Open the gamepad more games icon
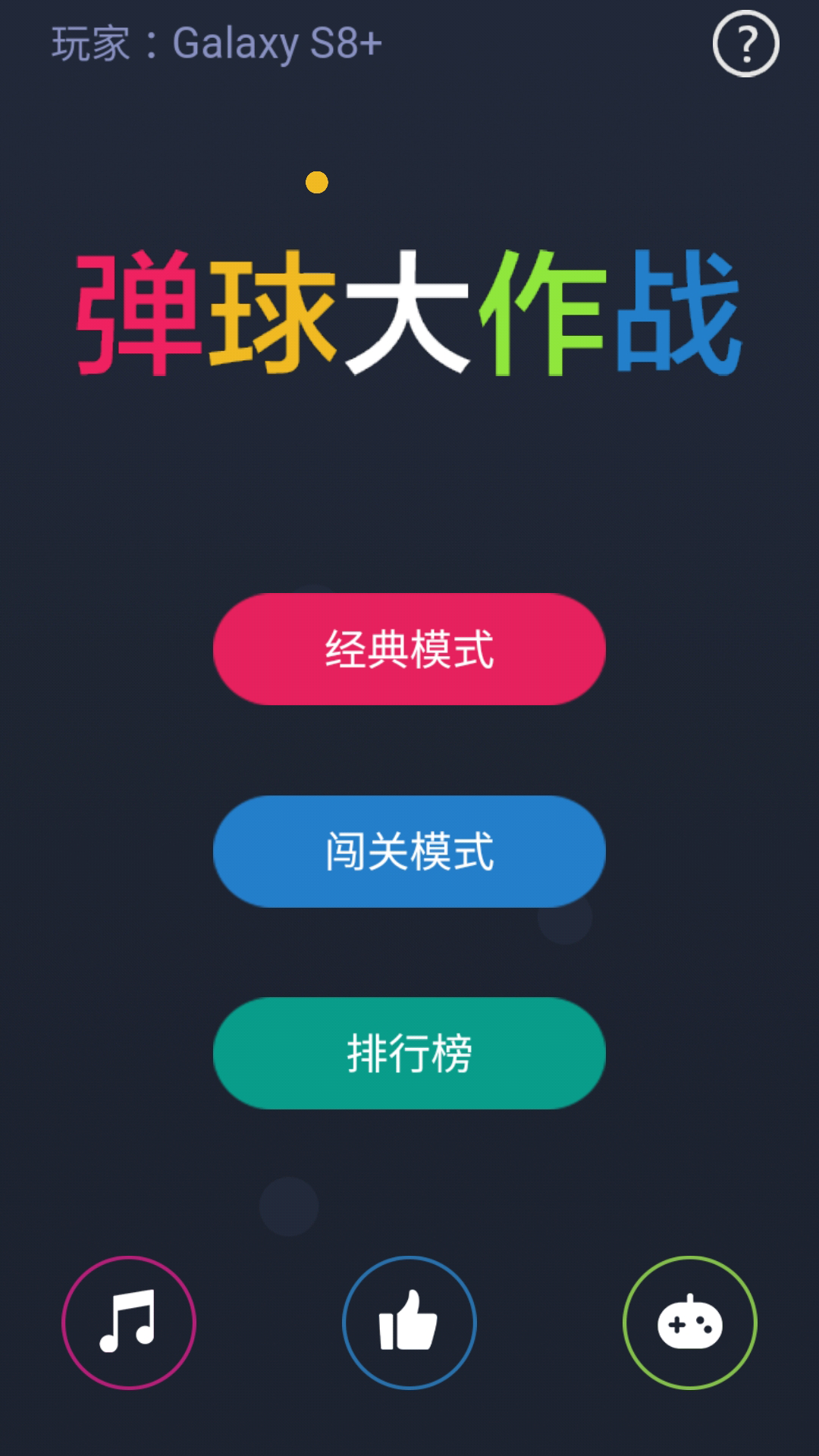 coord(689,1323)
